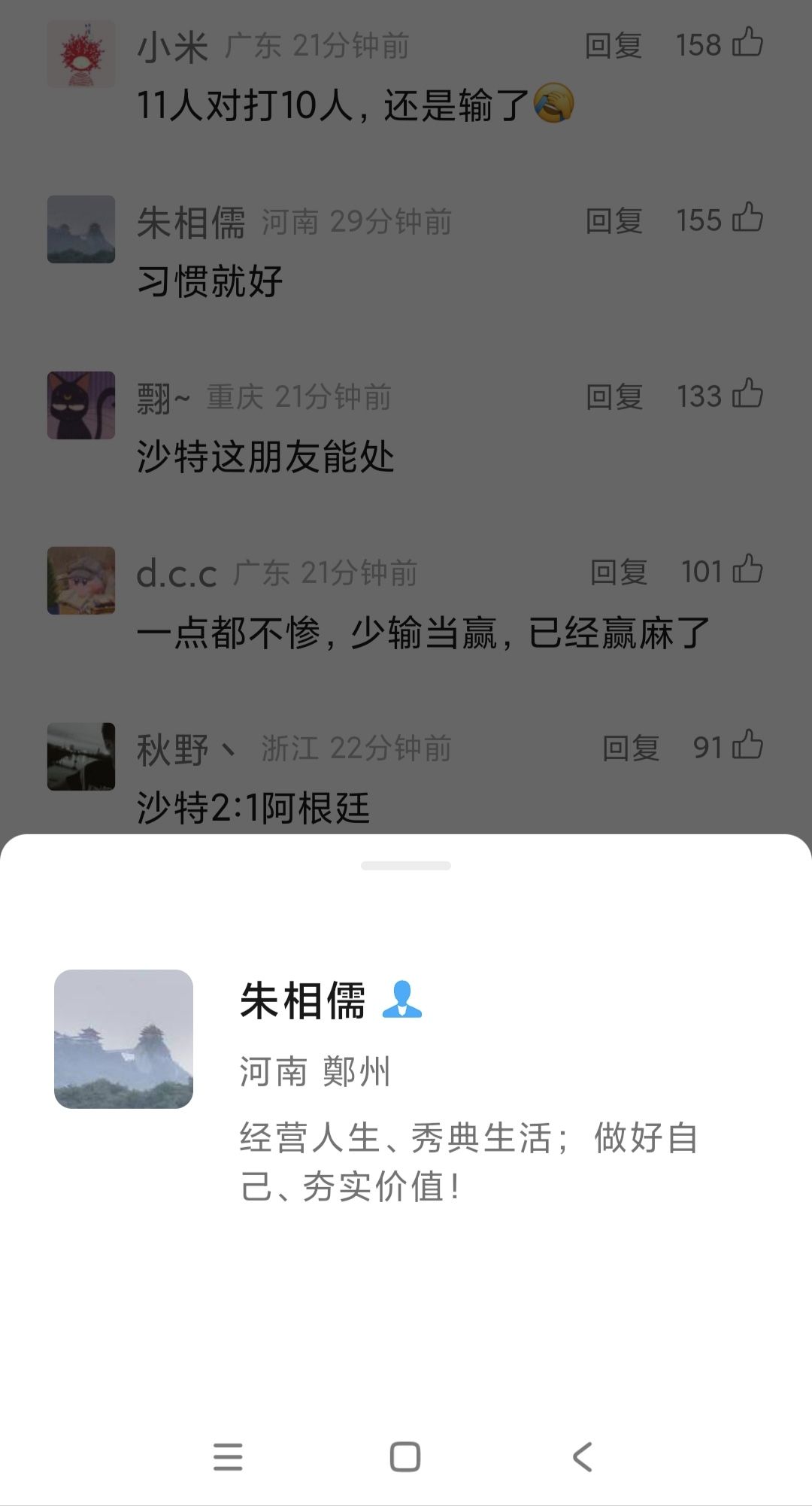Image resolution: width=812 pixels, height=1506 pixels.
Task: Like 秋野's comment 沙特2:1阿根廷
Action: (x=747, y=746)
